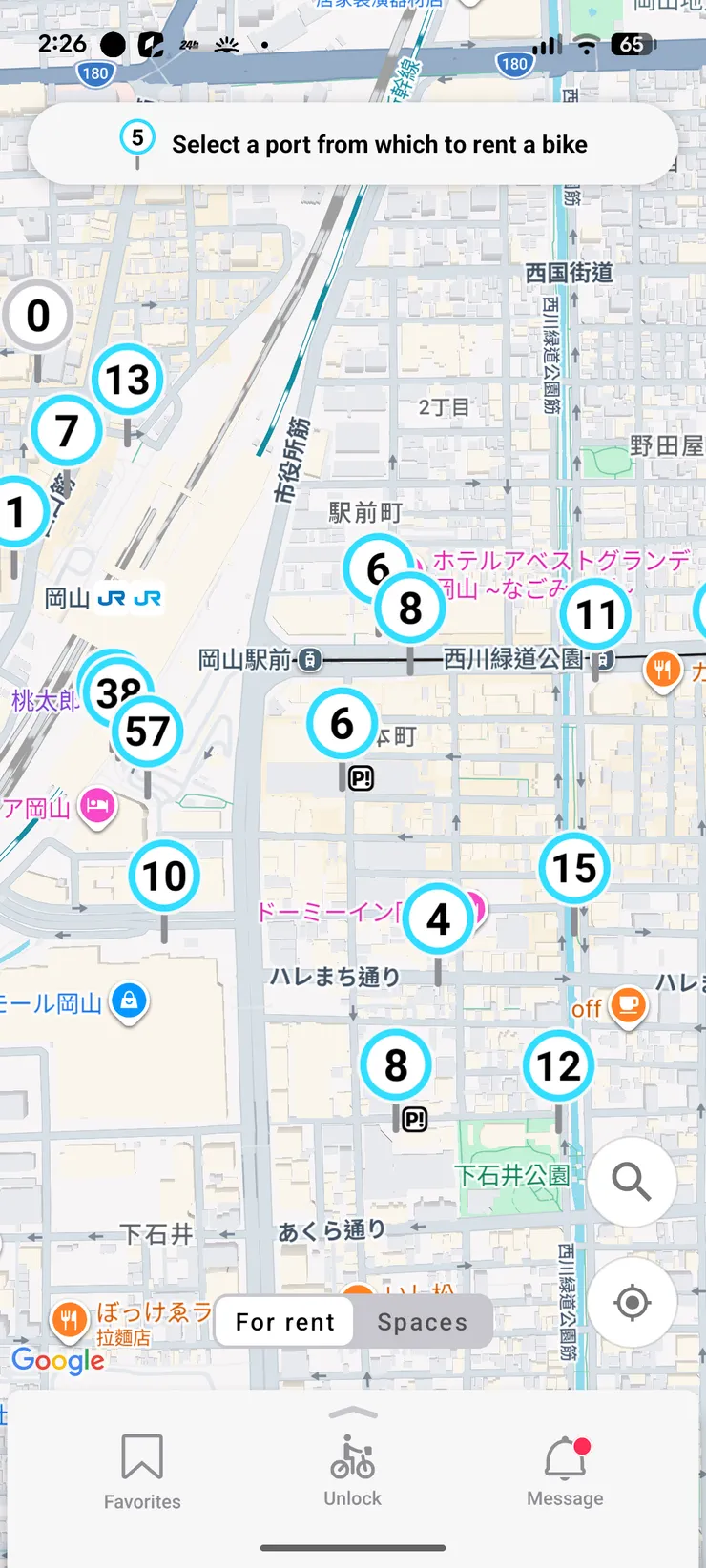Pick the port with 11 bikes
The image size is (706, 1568).
596,615
